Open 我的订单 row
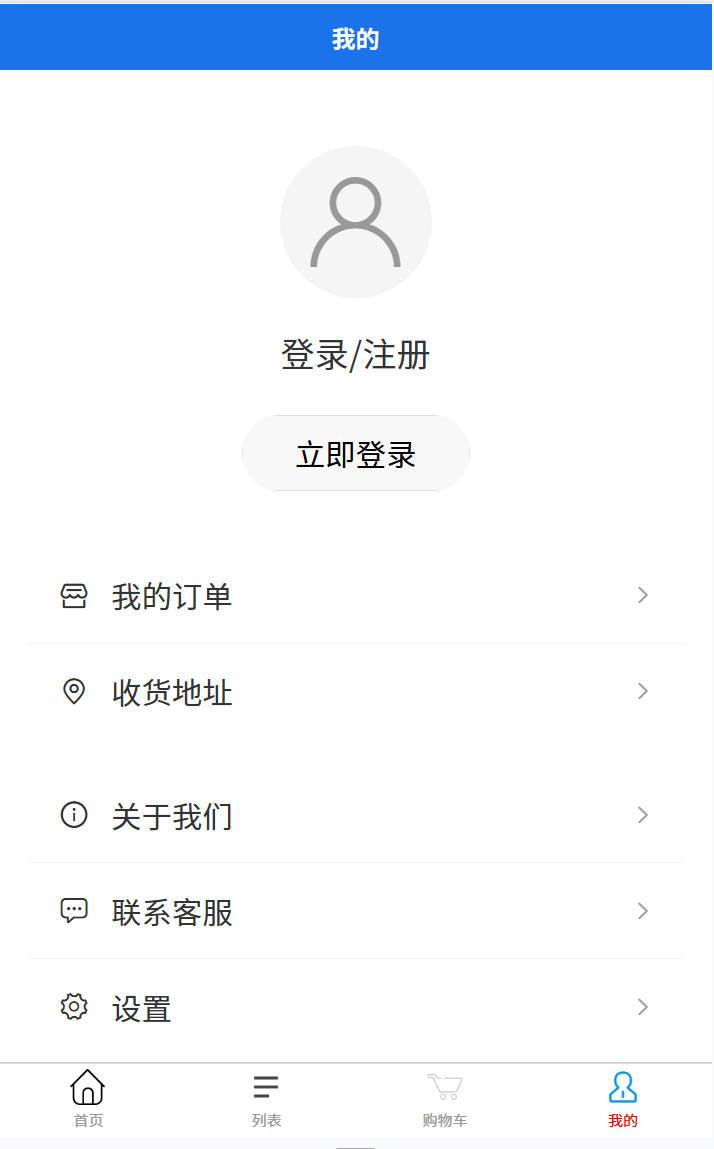Screen dimensions: 714x1149 [x=356, y=596]
